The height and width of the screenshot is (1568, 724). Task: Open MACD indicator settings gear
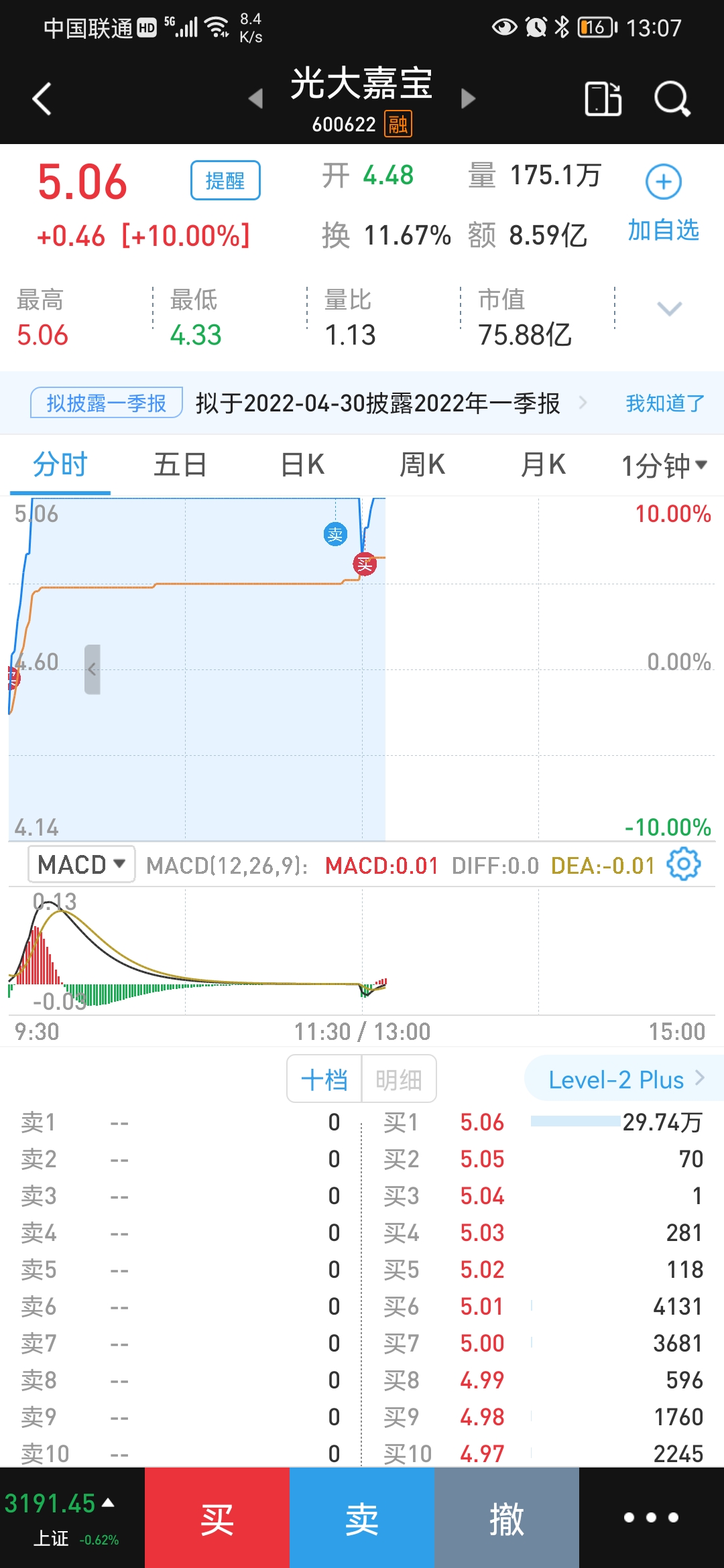tap(684, 864)
